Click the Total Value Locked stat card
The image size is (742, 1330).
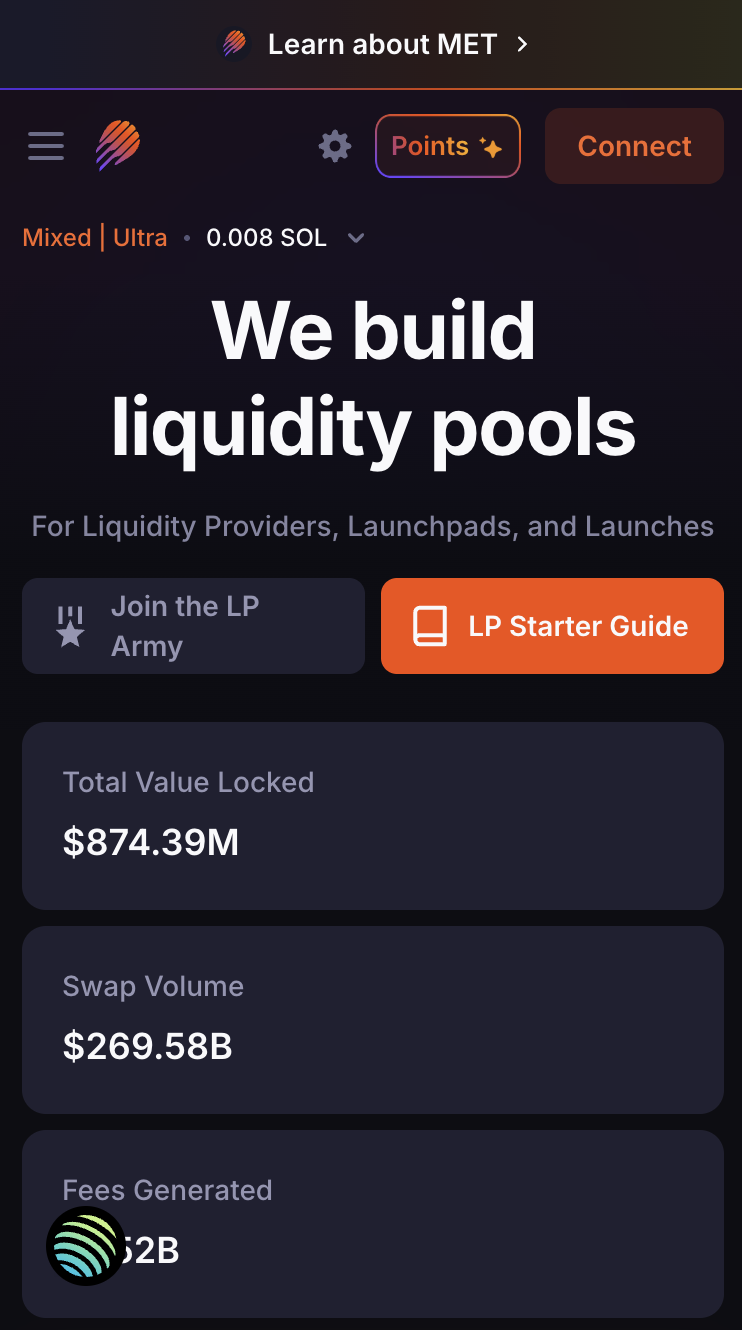click(371, 815)
